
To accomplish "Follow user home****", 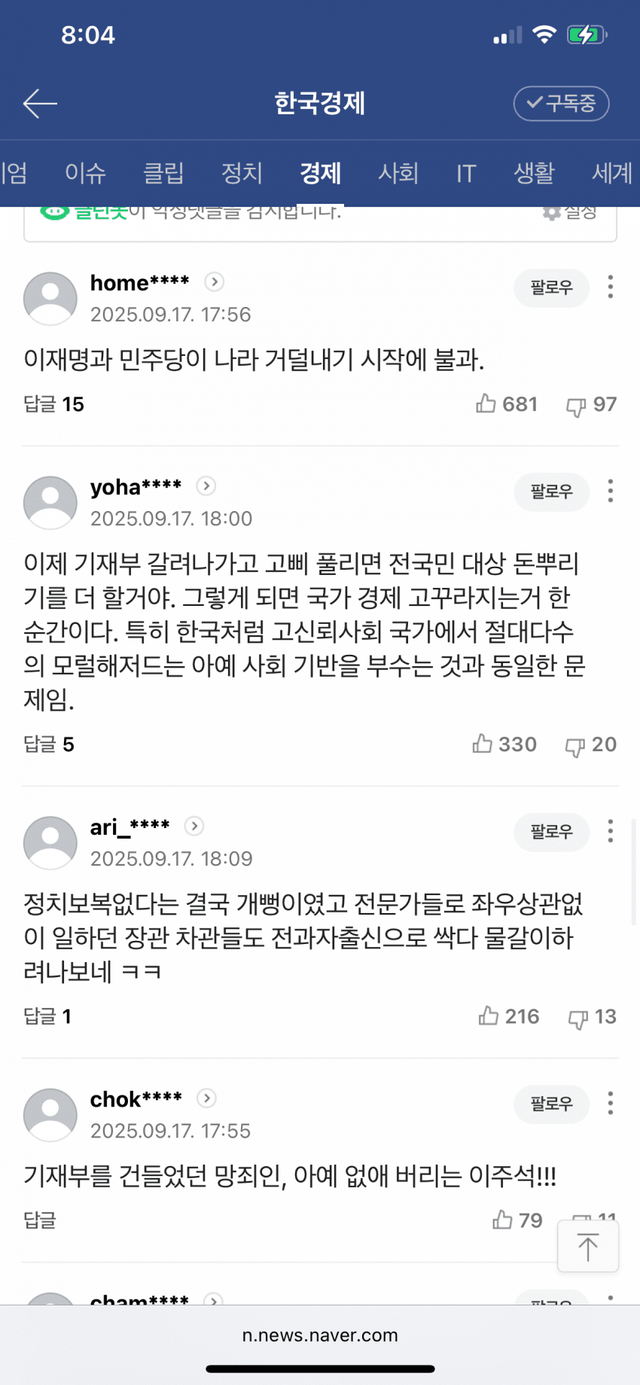I will [551, 288].
